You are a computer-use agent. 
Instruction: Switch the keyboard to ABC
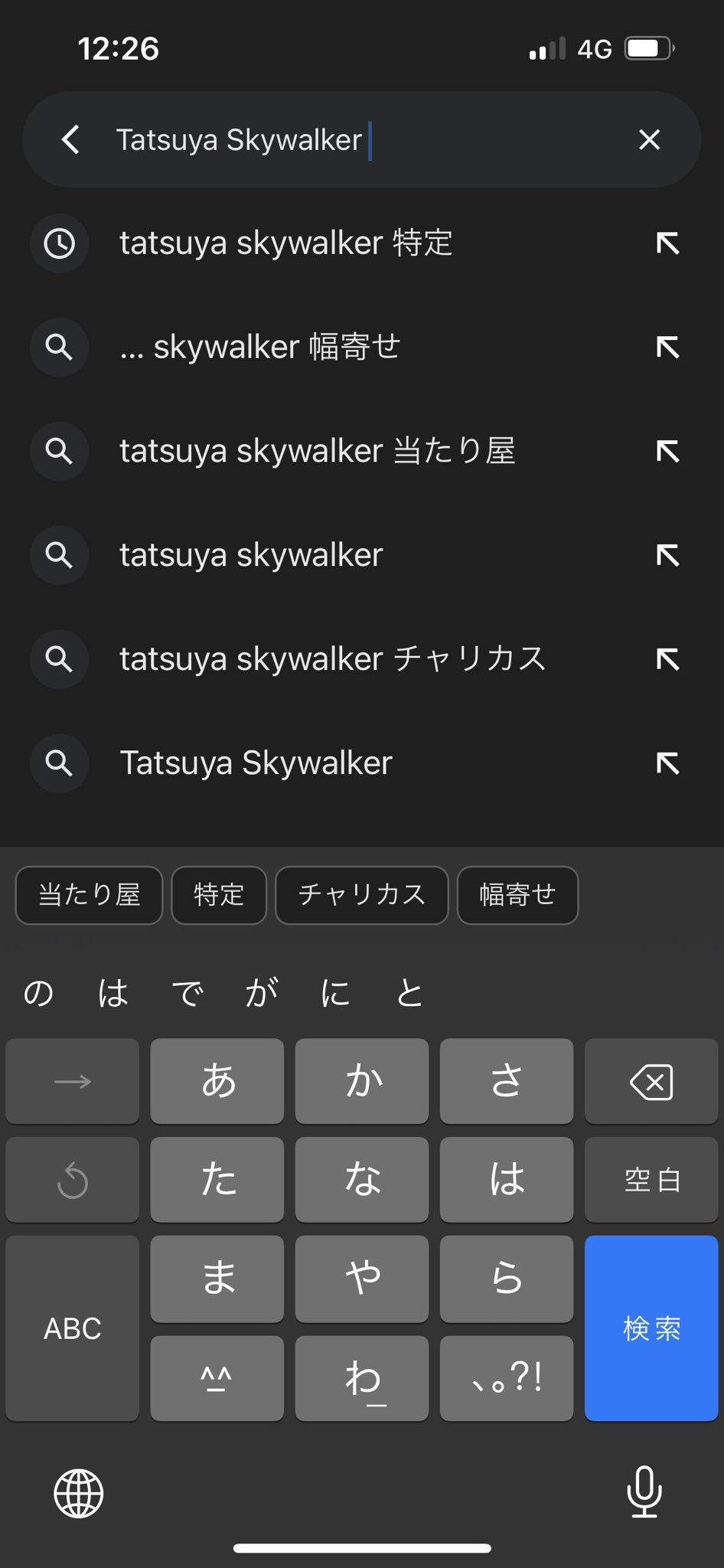pyautogui.click(x=73, y=1328)
